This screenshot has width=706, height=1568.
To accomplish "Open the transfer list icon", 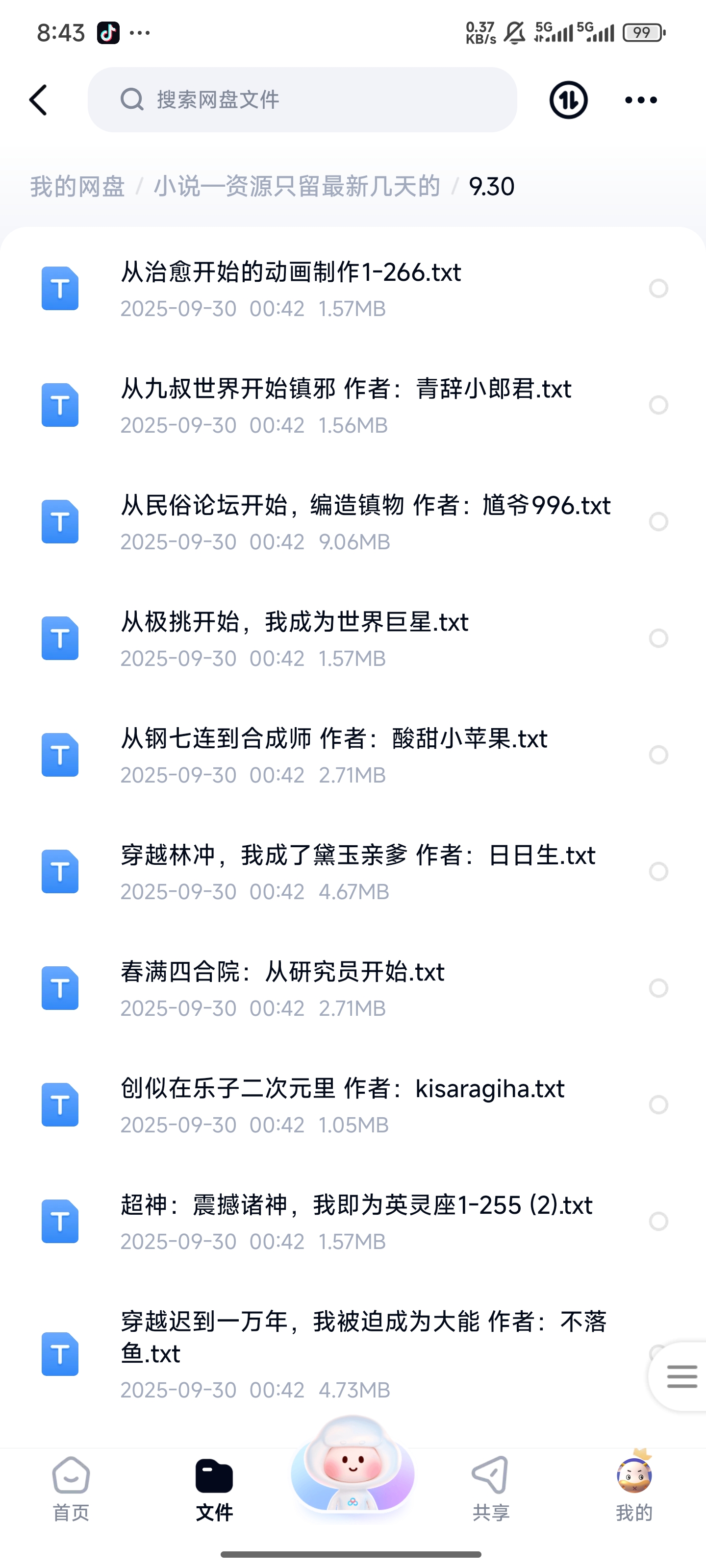I will 568,100.
